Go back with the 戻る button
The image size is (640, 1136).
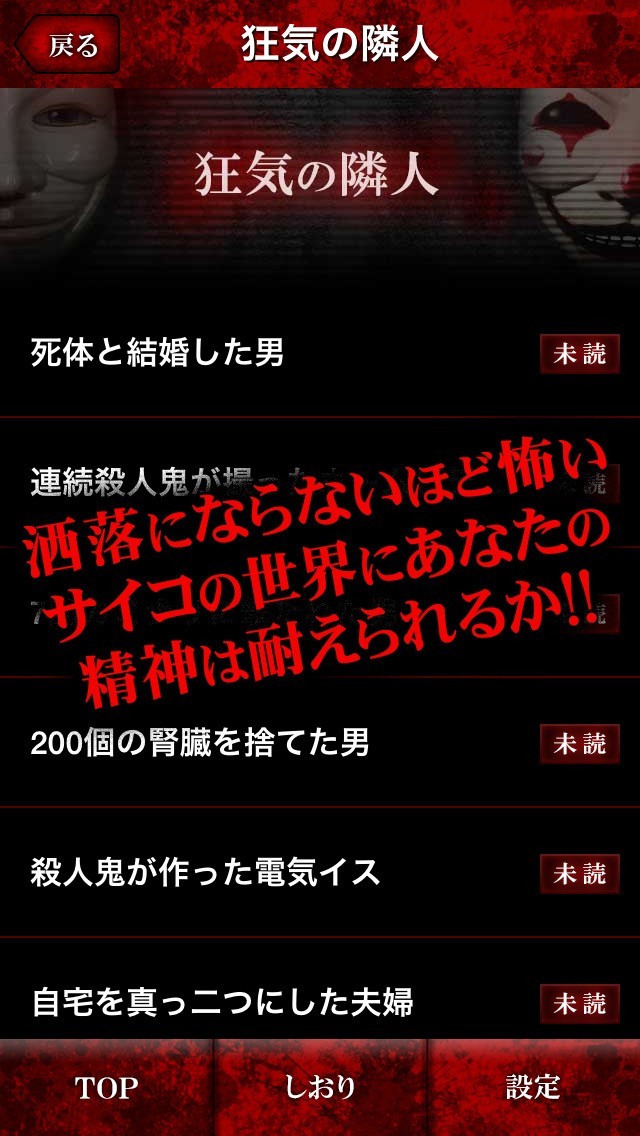(x=67, y=44)
